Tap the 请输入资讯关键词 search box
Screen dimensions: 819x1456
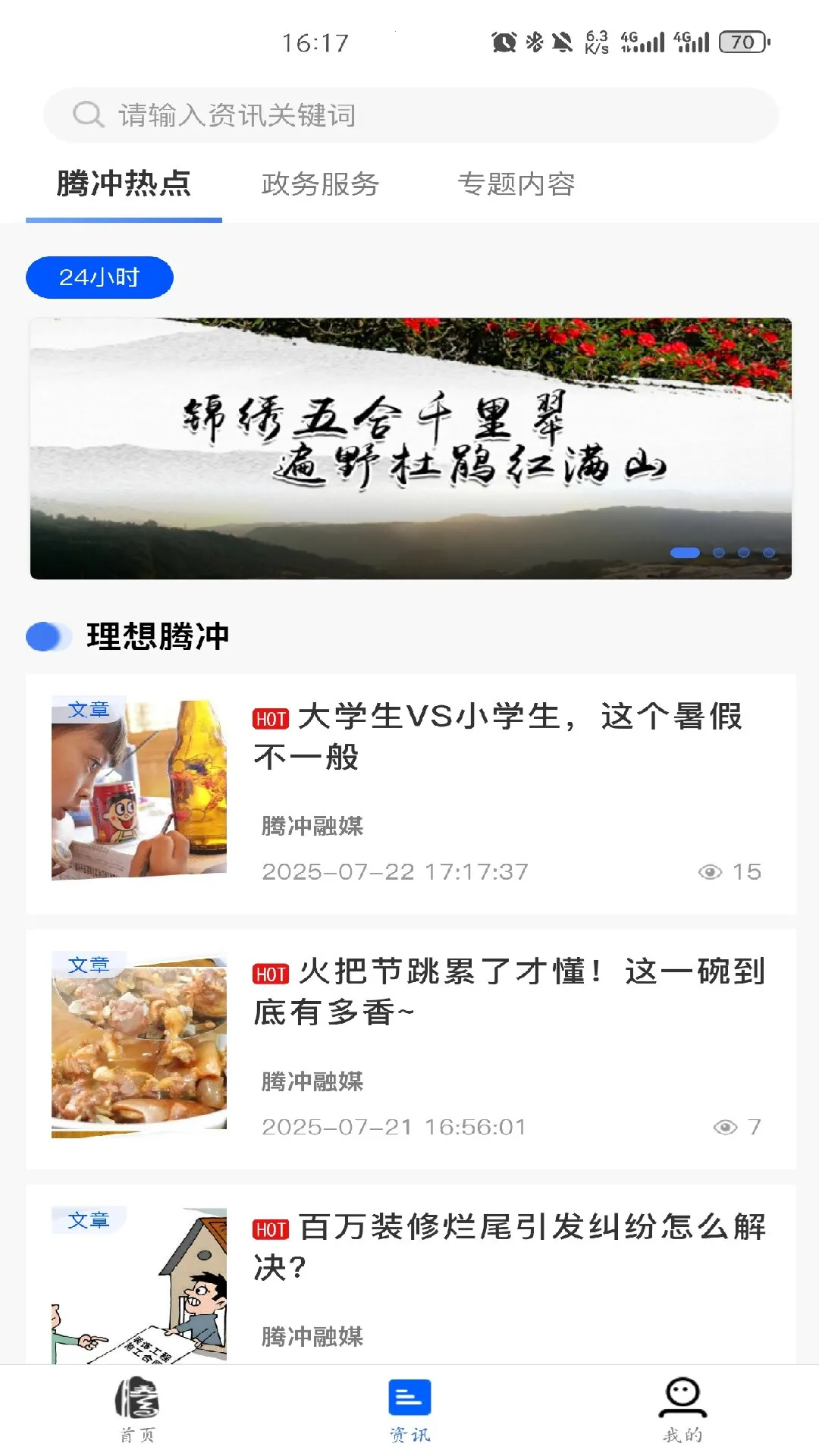[409, 115]
